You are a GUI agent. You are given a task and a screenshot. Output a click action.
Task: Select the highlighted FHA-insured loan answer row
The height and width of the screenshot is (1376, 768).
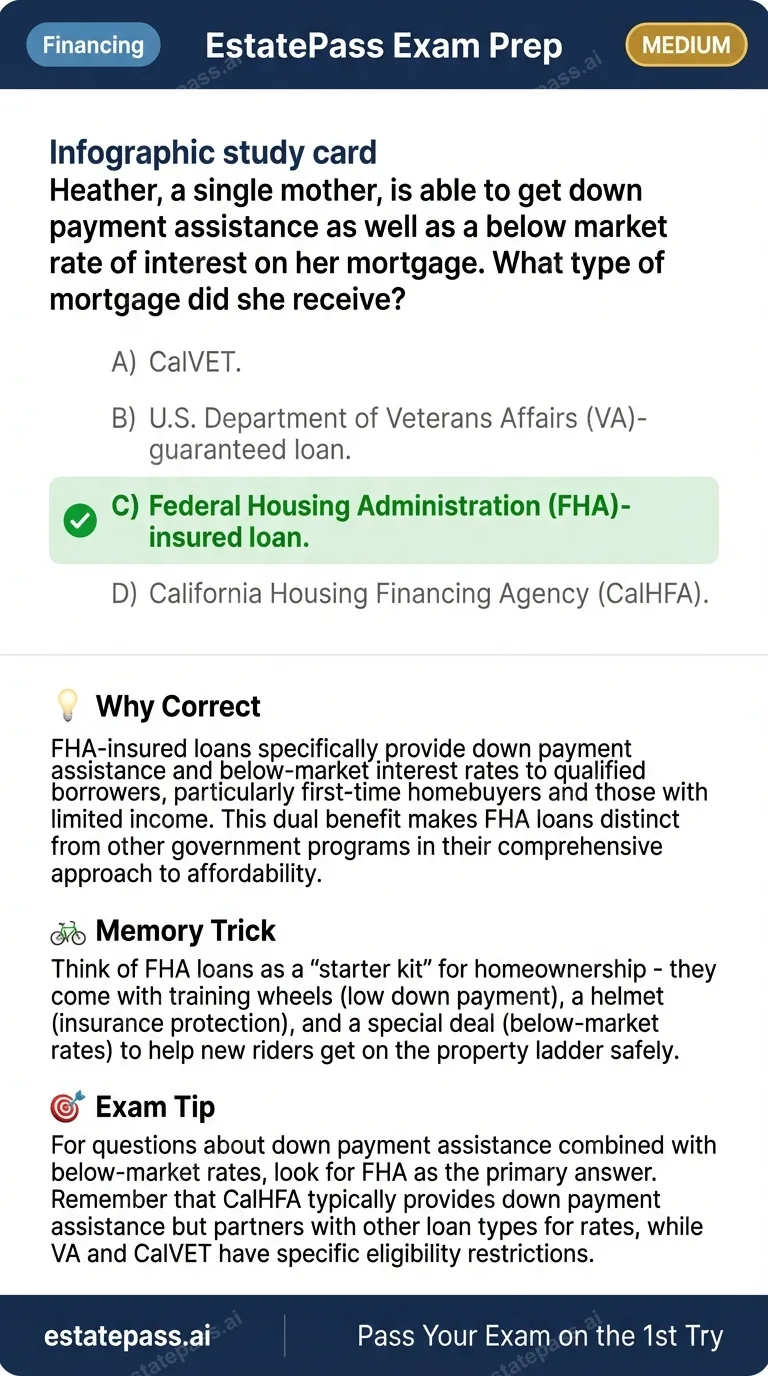pos(384,521)
